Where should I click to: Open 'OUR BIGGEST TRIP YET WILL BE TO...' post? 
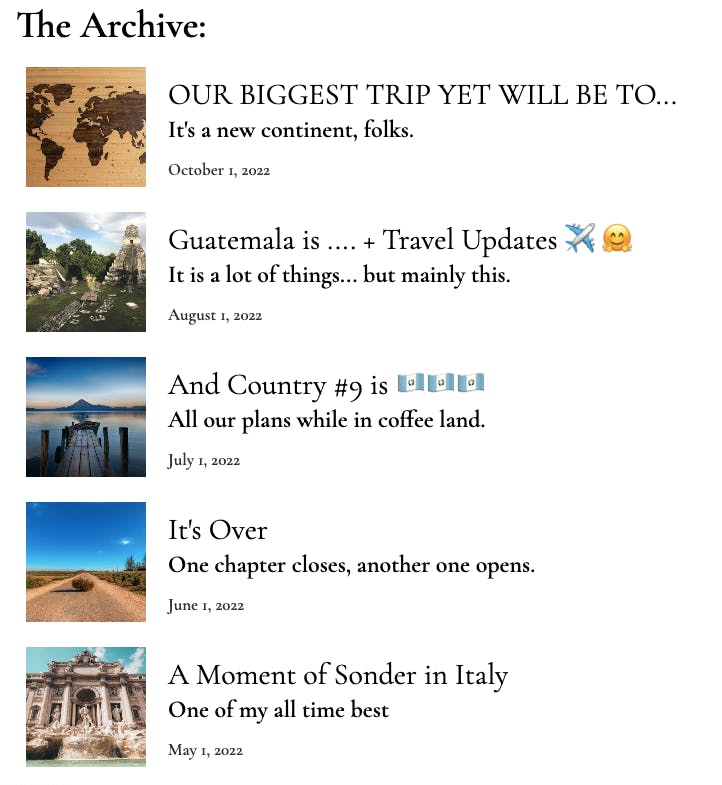point(422,95)
